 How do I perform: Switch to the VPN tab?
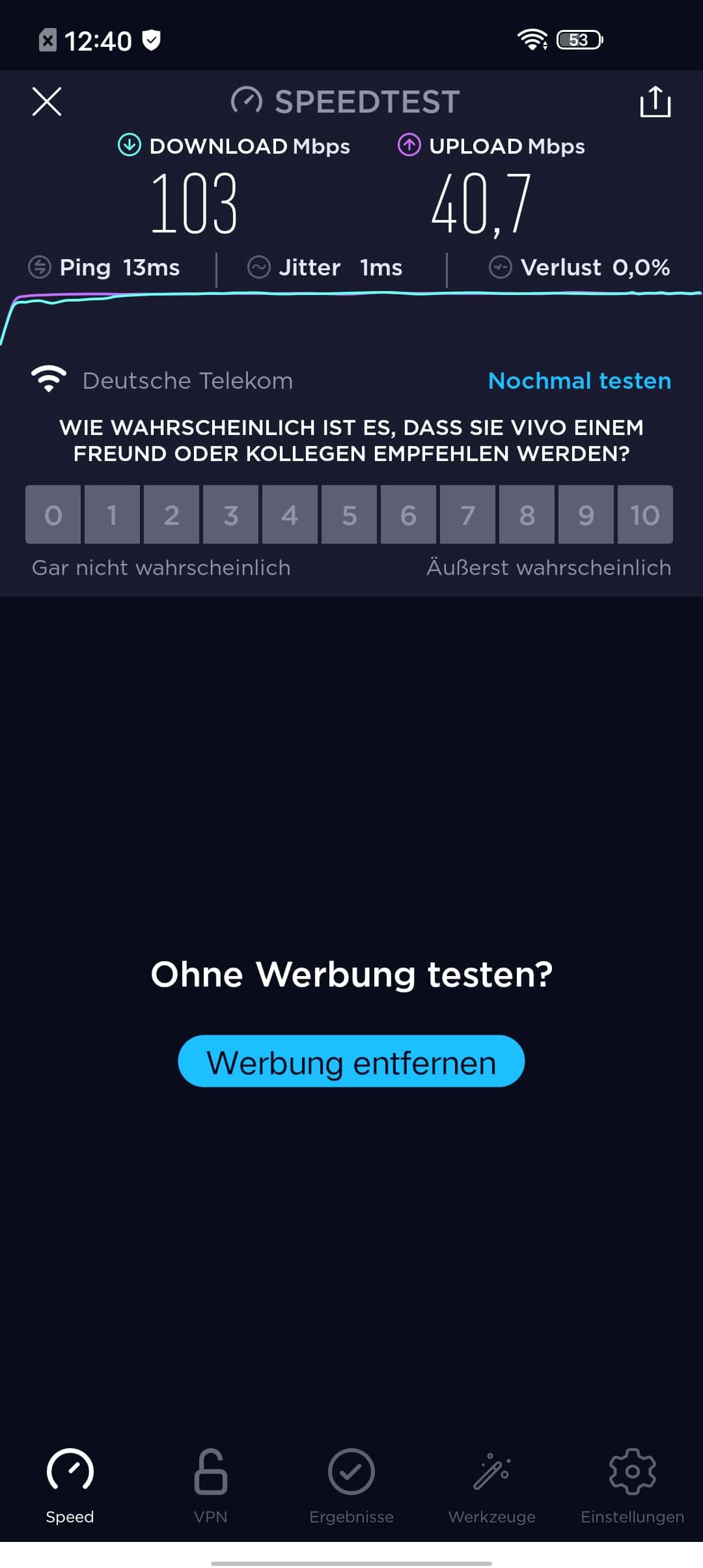tap(210, 1486)
